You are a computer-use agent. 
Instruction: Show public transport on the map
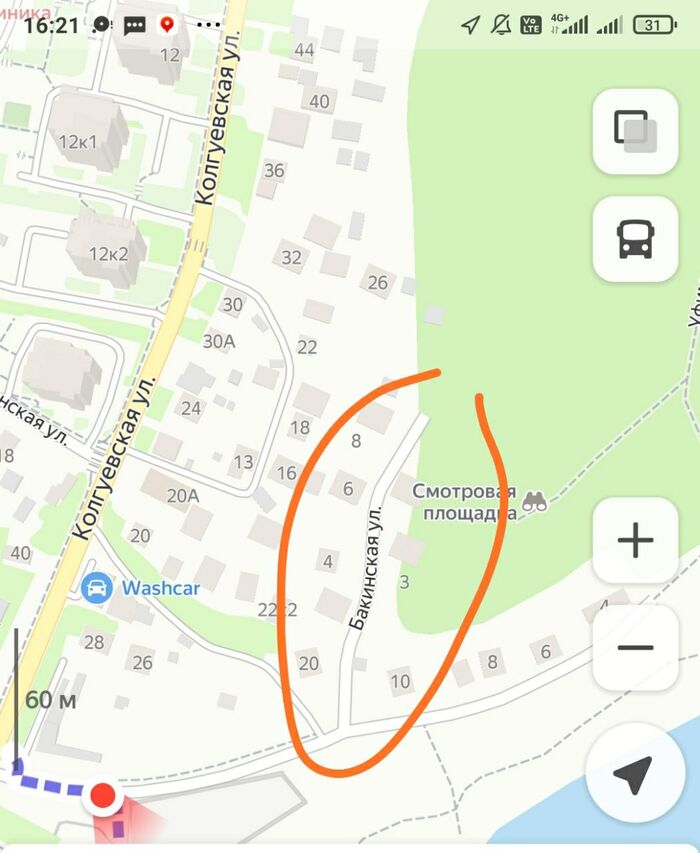tap(636, 239)
